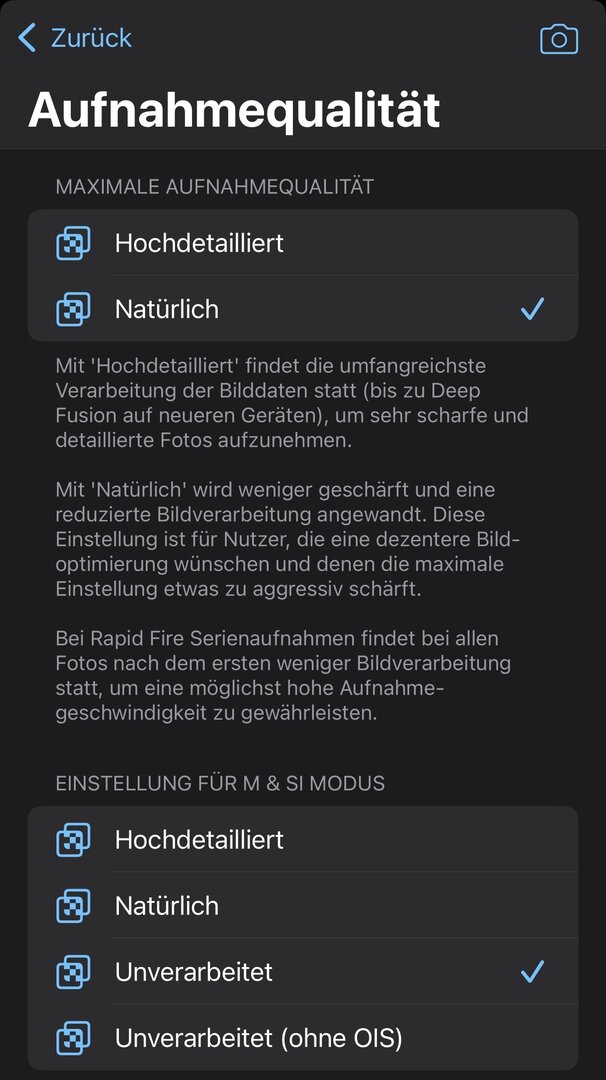Go back via the Zurück button
Image resolution: width=606 pixels, height=1080 pixels.
click(x=75, y=38)
